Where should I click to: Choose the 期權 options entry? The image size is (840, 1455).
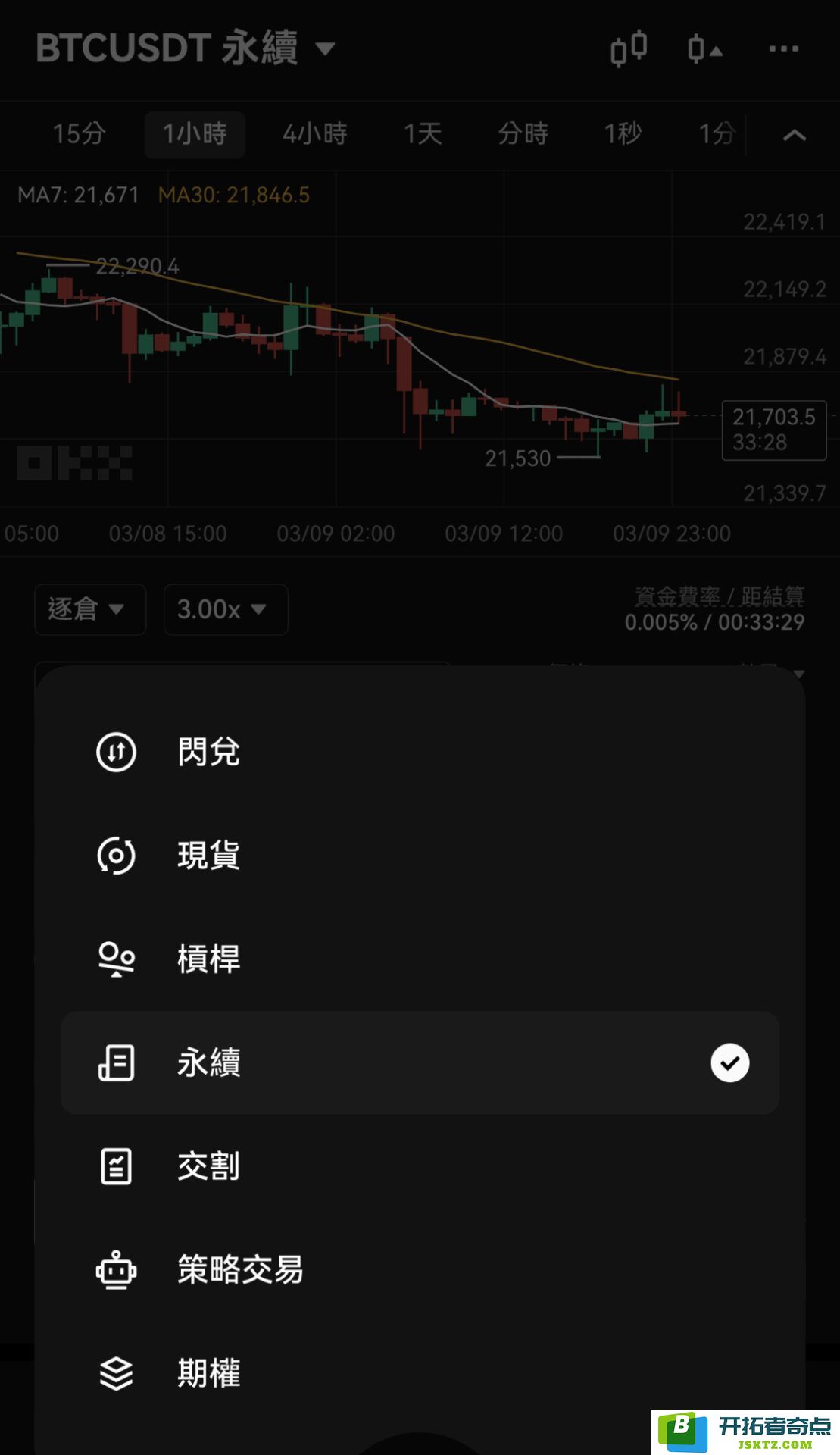tap(420, 1372)
